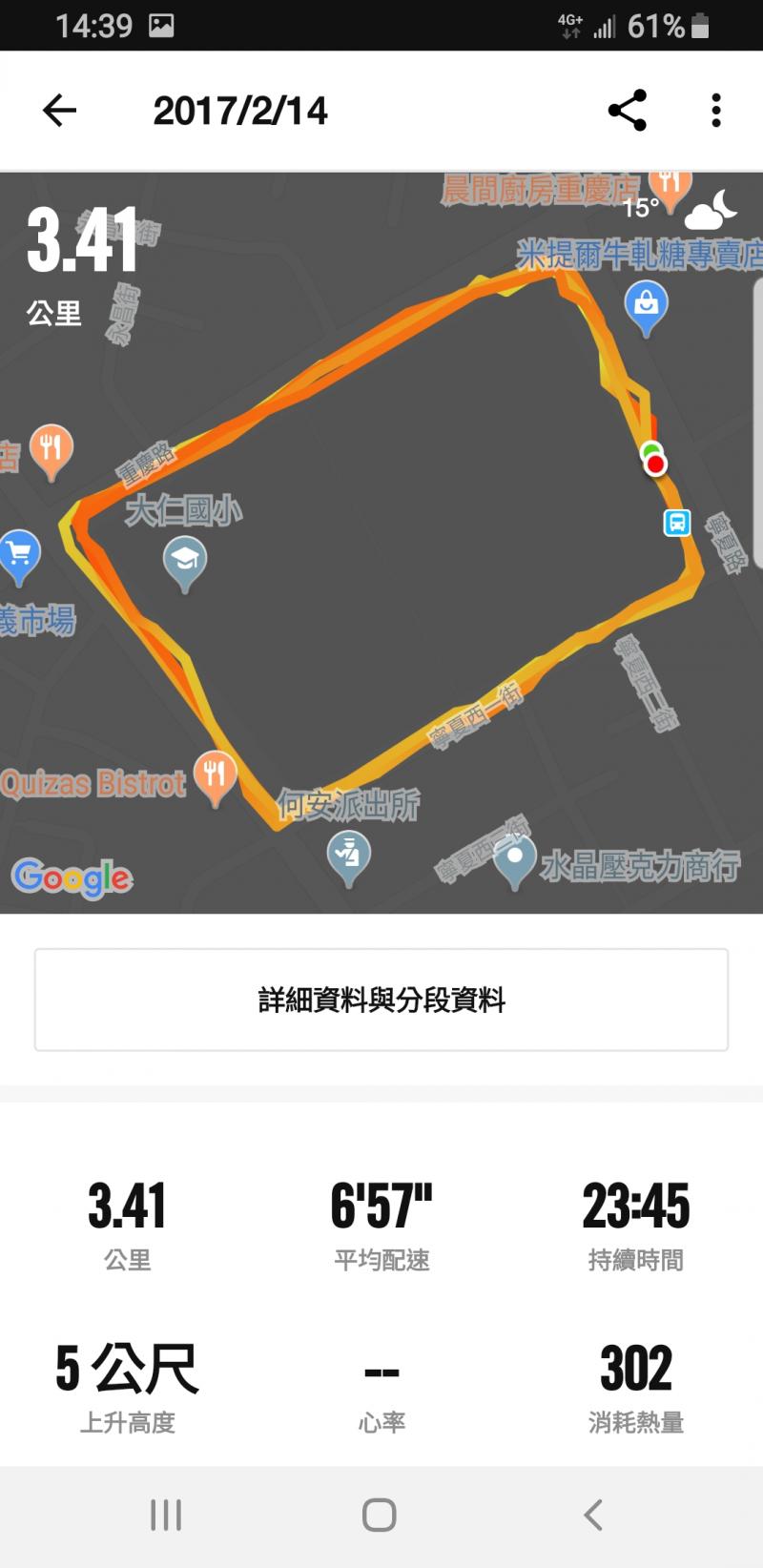Tap the system home button
Viewport: 763px width, 1568px height.
380,1515
